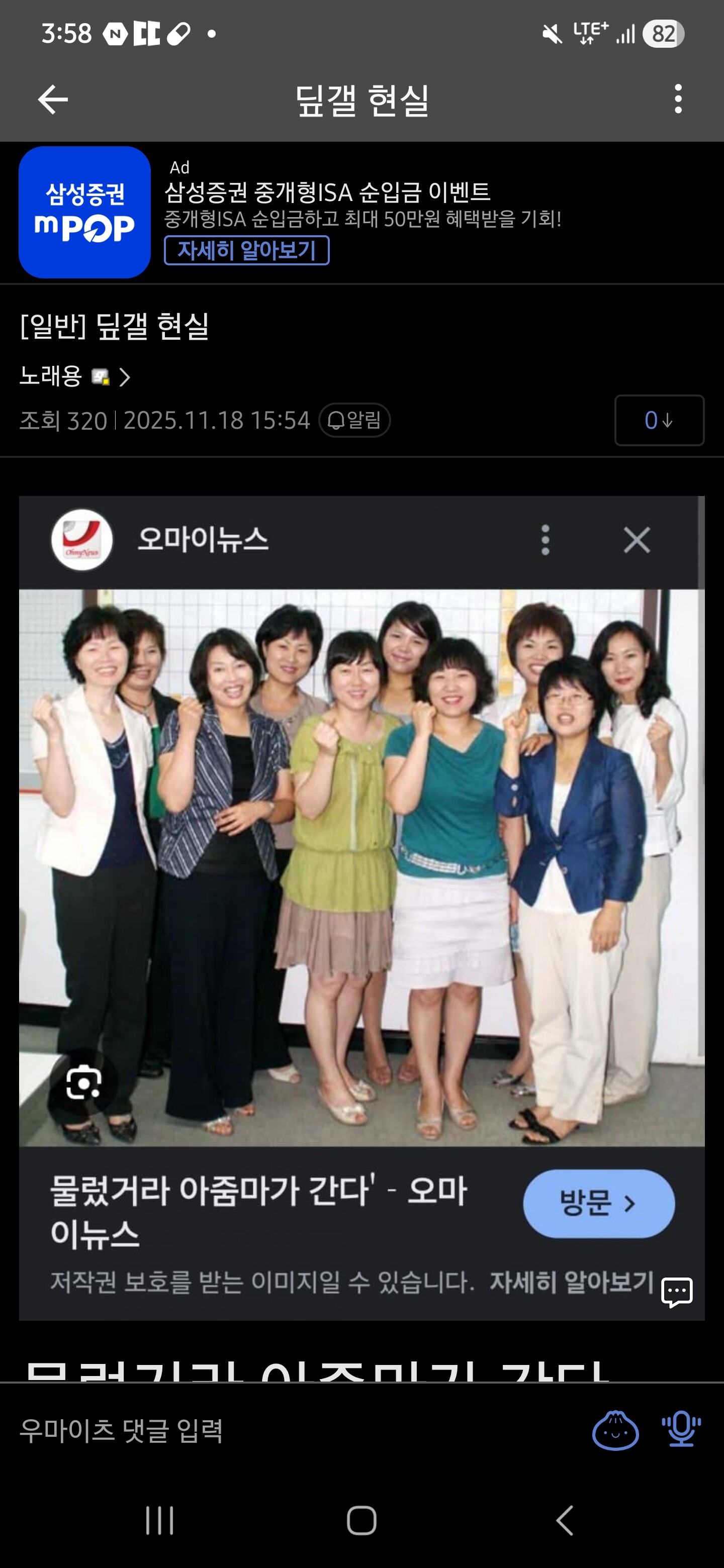Start a voice comment with the microphone

(x=681, y=1429)
